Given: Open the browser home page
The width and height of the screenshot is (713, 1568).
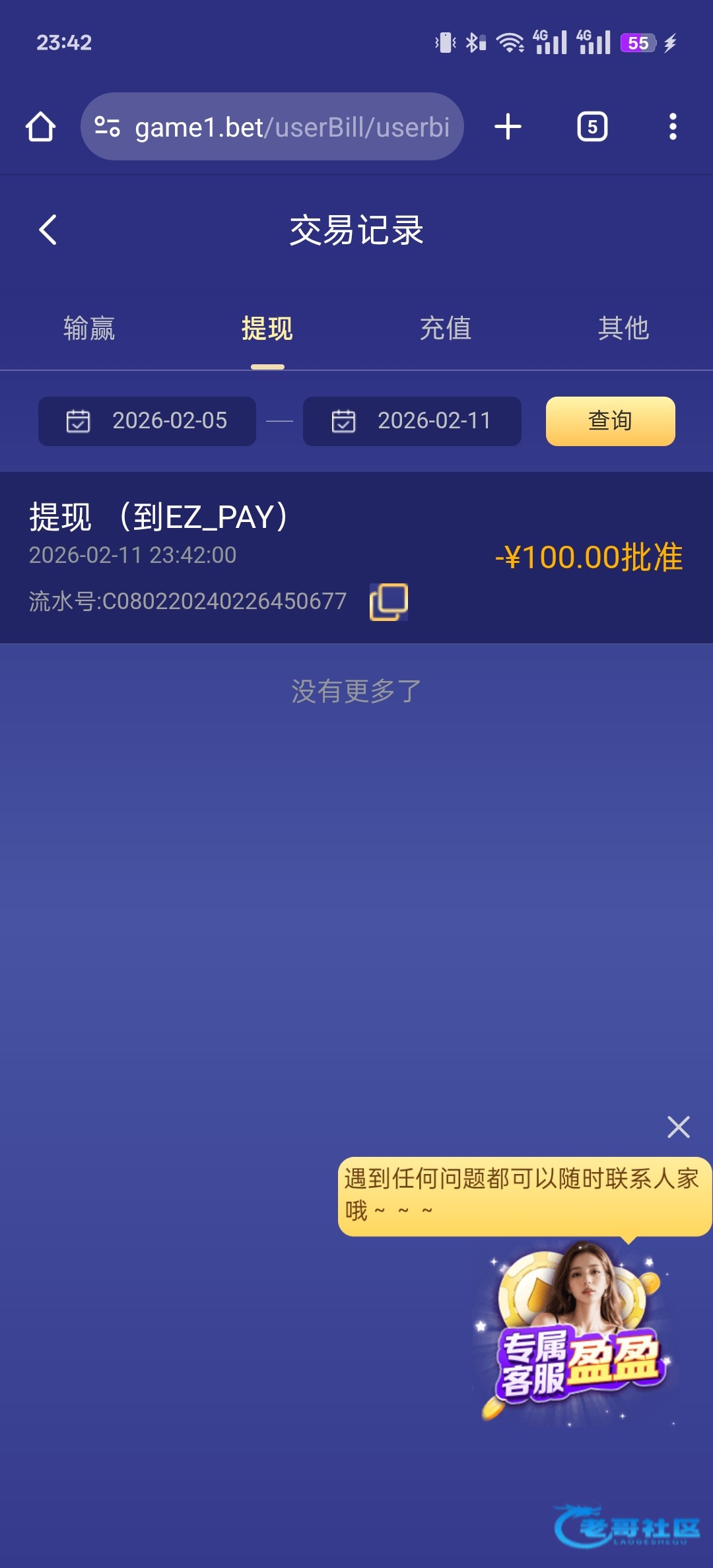Looking at the screenshot, I should pos(40,127).
